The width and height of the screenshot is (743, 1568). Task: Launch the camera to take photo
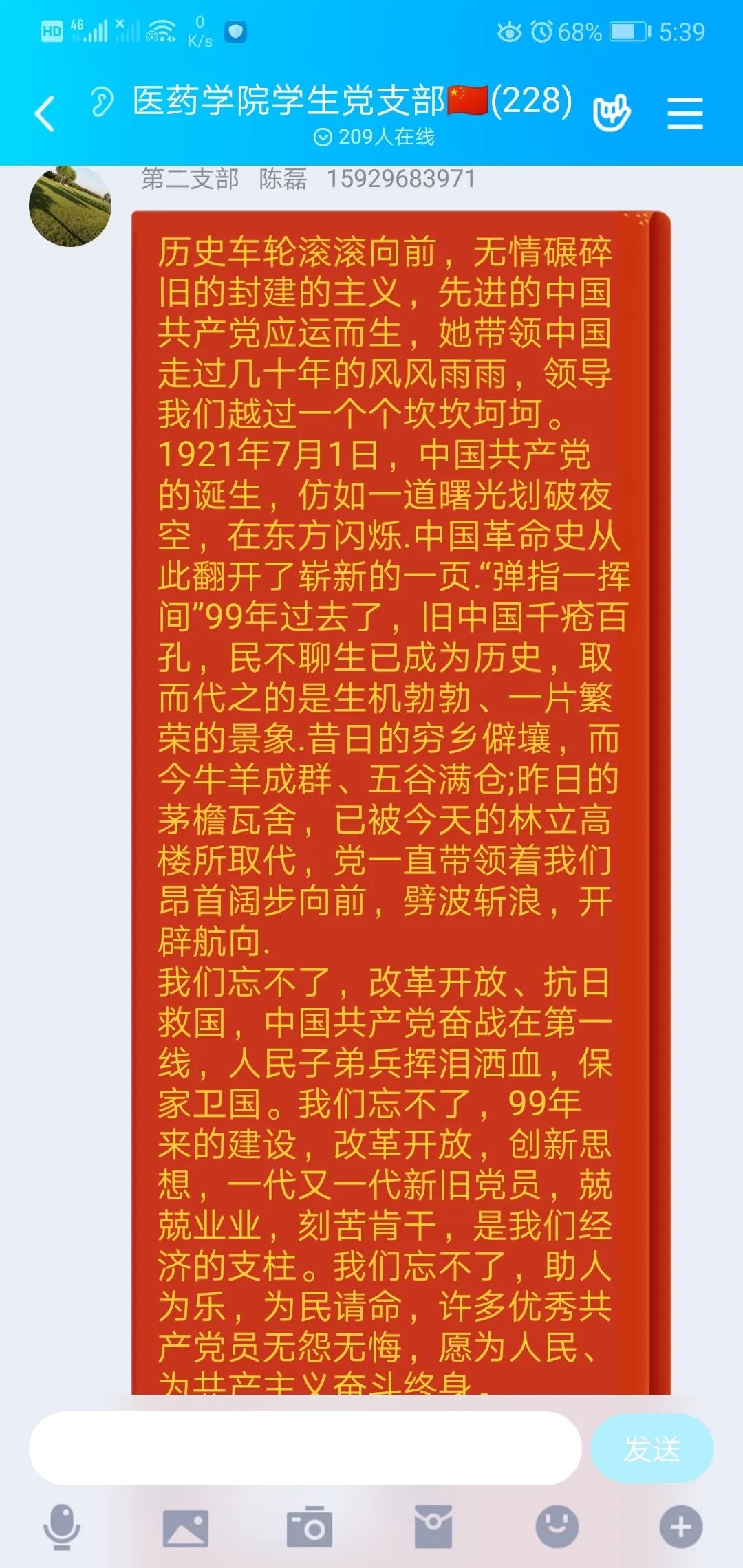coord(310,1527)
